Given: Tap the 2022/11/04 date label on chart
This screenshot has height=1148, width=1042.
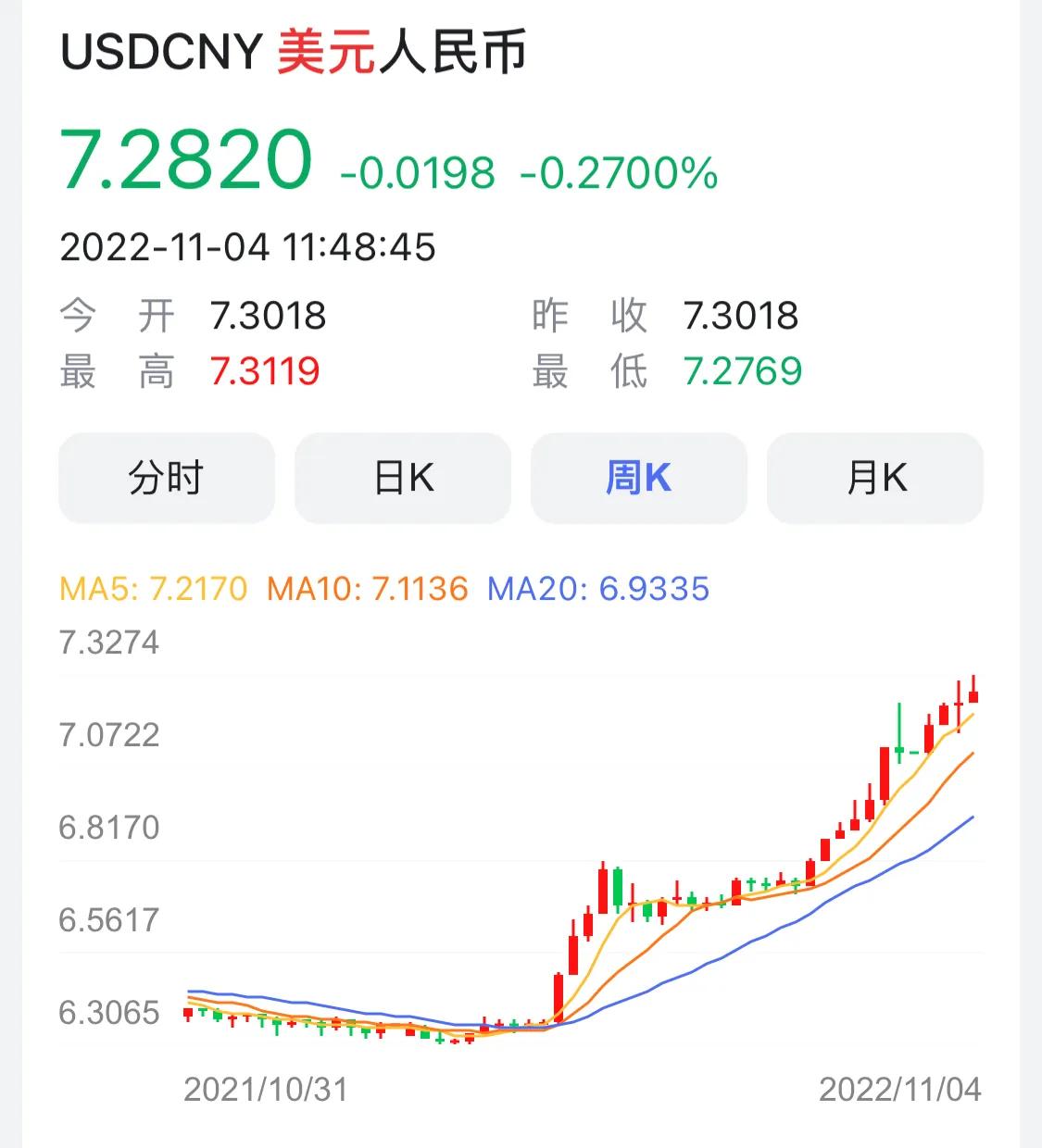Looking at the screenshot, I should click(x=899, y=1091).
